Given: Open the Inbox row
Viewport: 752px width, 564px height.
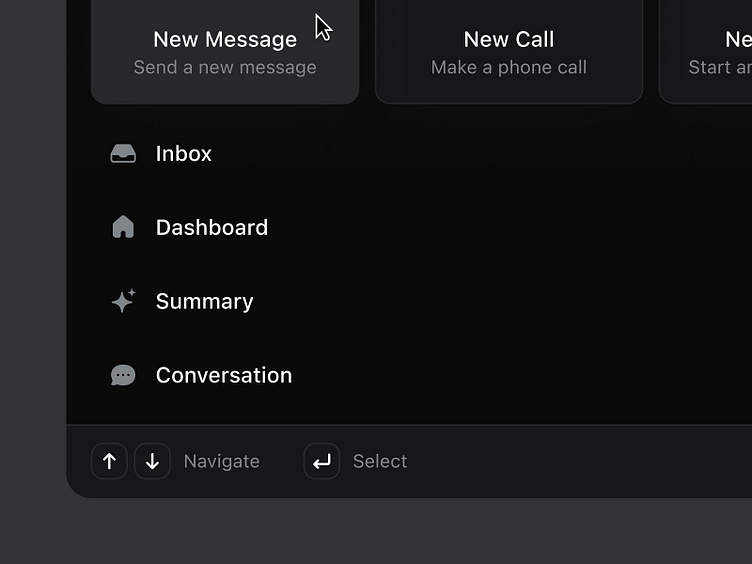Looking at the screenshot, I should (x=184, y=154).
